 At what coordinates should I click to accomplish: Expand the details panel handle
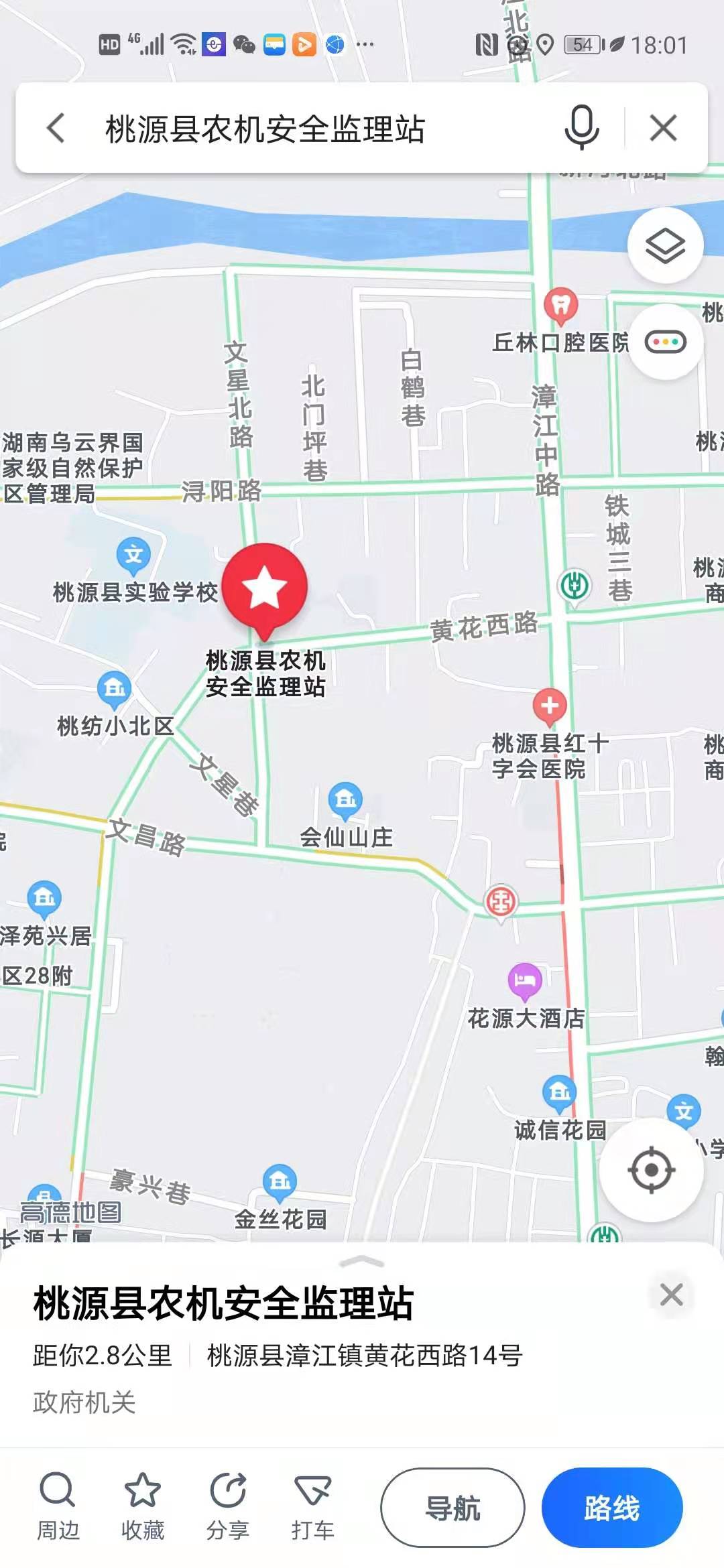tap(362, 1262)
